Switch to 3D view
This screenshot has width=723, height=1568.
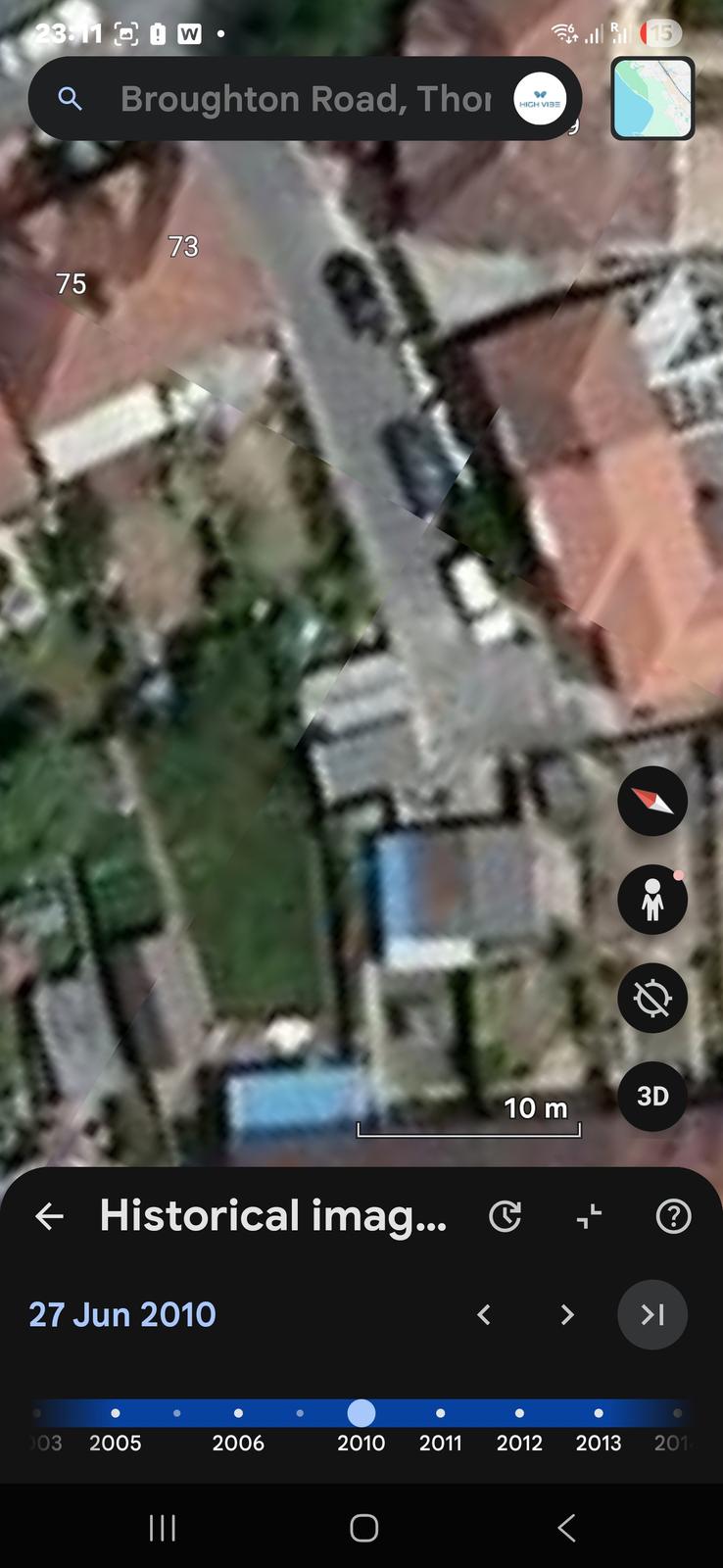652,1096
